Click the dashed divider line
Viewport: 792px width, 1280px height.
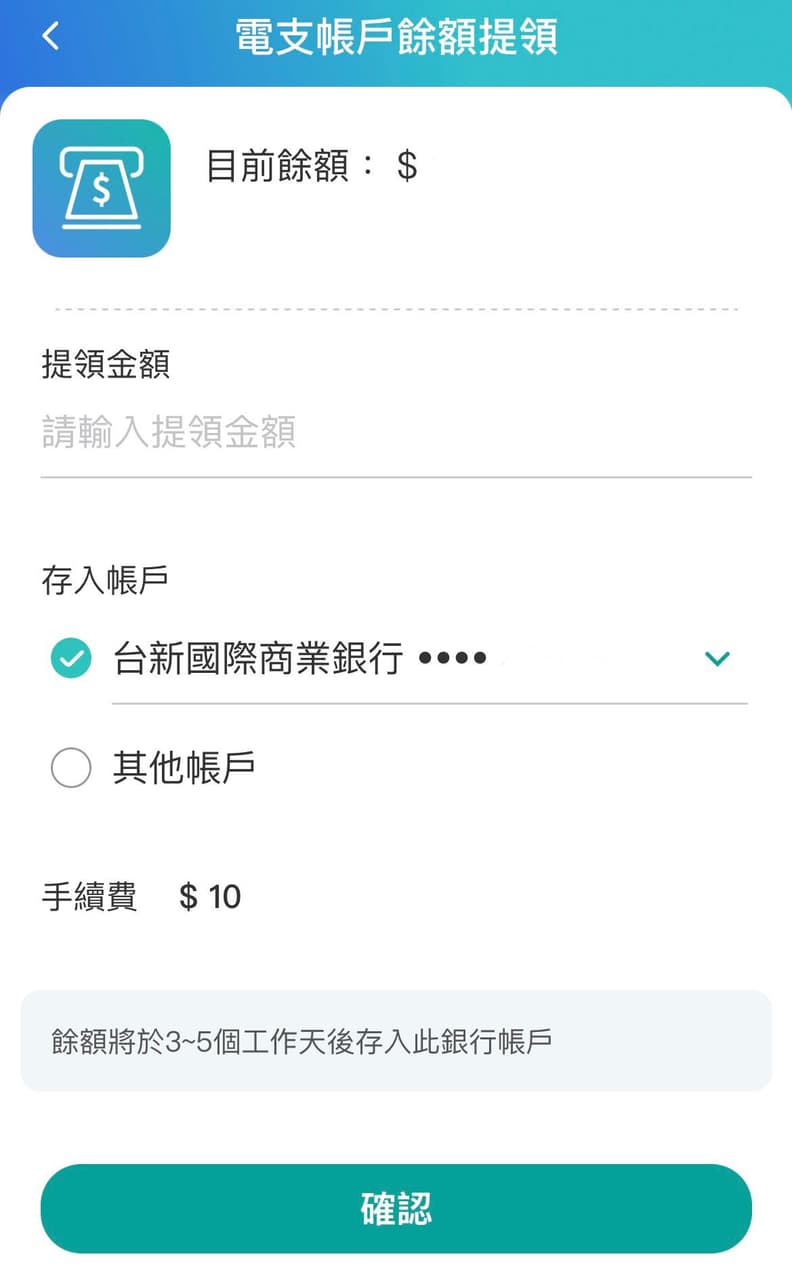396,307
